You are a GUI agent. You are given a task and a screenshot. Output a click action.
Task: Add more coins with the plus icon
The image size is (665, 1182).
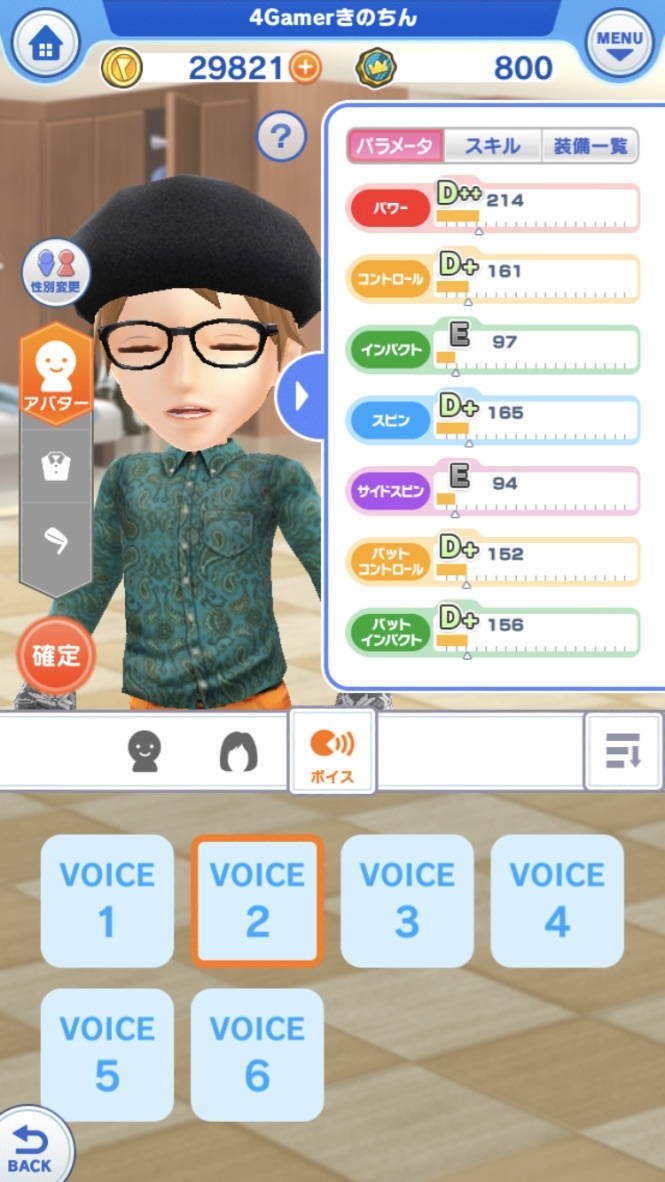click(x=305, y=68)
